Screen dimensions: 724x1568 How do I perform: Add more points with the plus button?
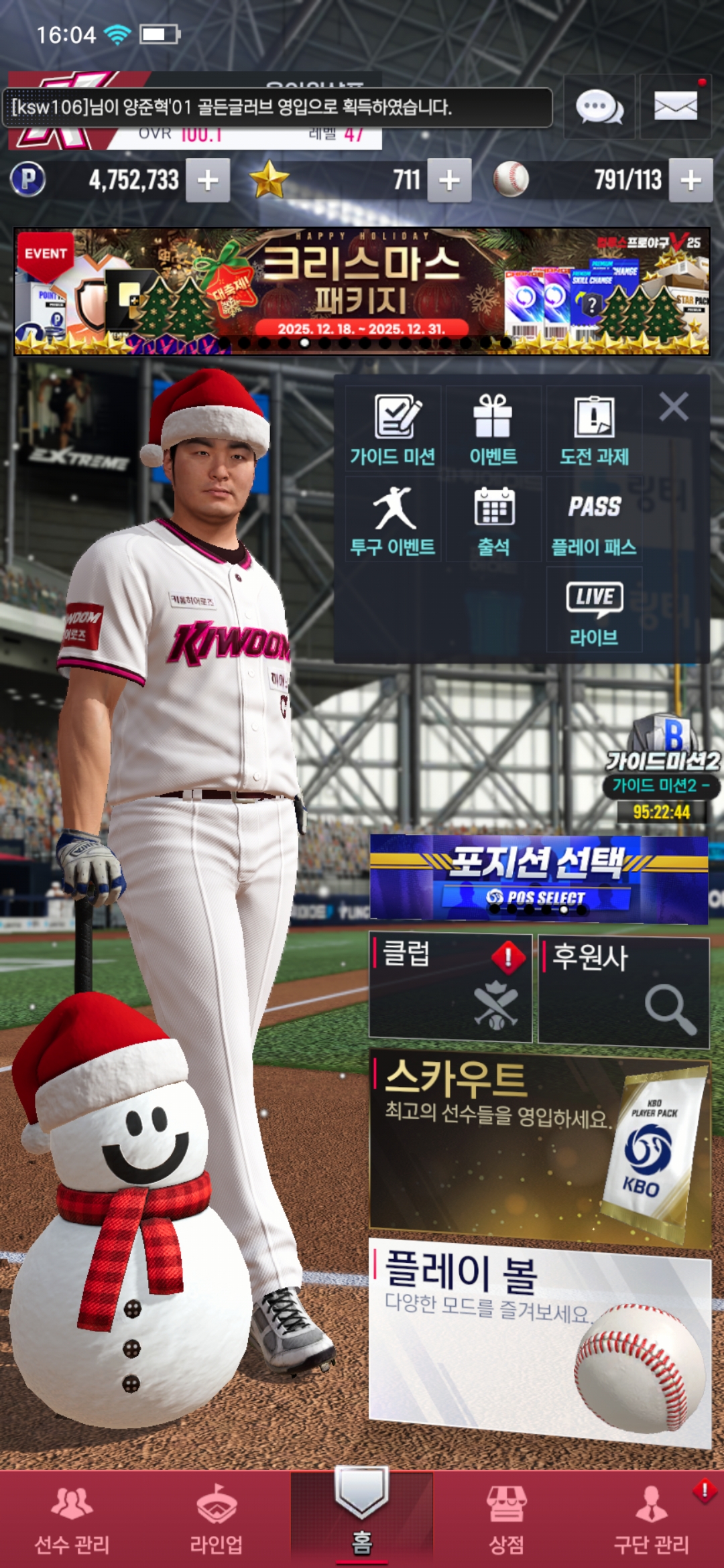(208, 180)
